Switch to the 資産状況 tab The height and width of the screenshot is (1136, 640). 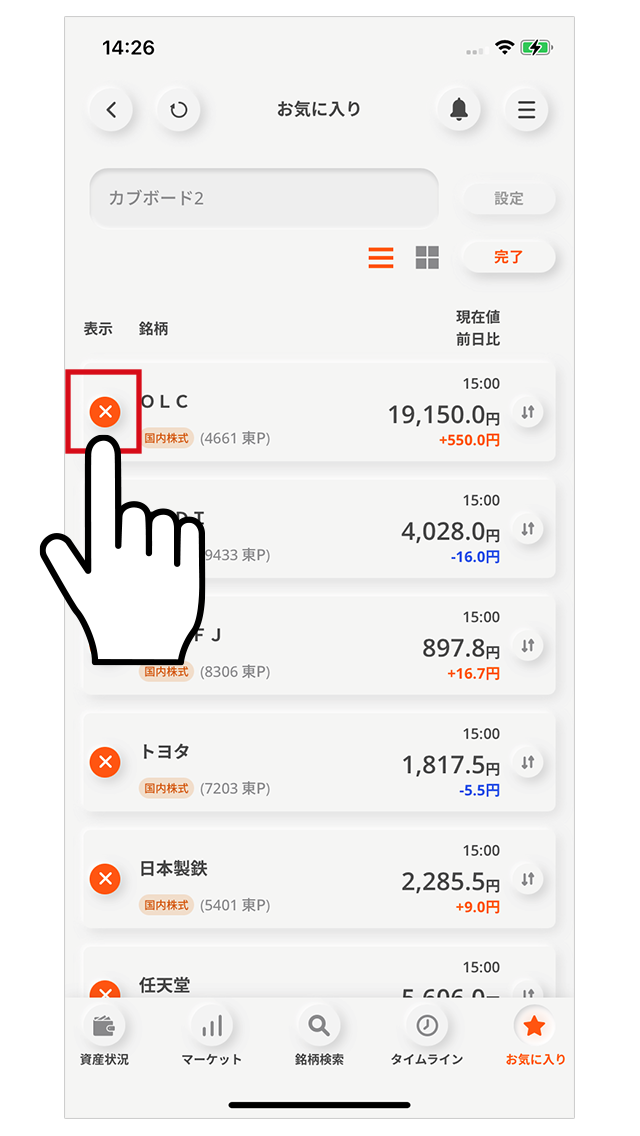tap(104, 1037)
